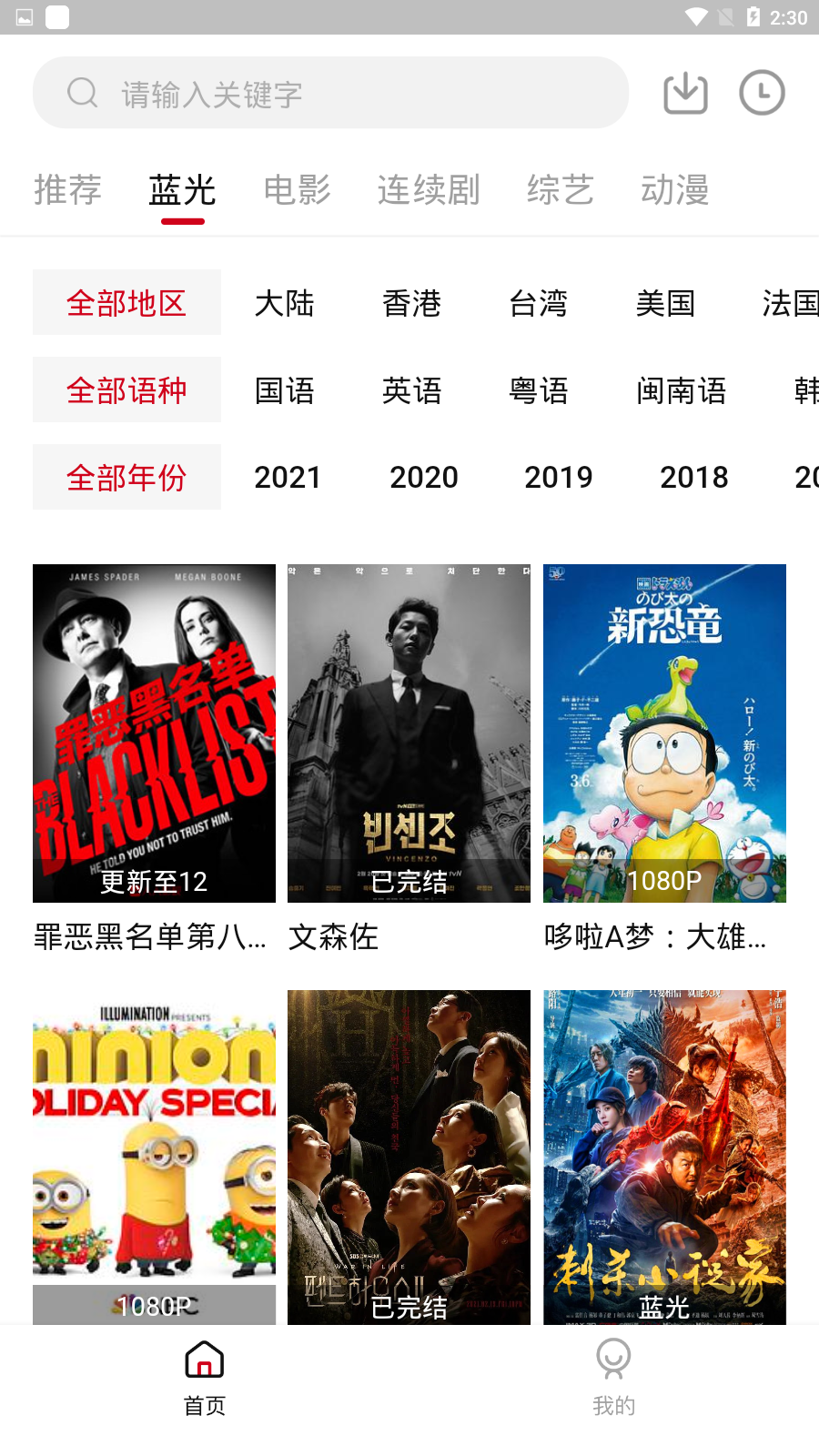Open the 文森佐 title link

click(x=333, y=937)
